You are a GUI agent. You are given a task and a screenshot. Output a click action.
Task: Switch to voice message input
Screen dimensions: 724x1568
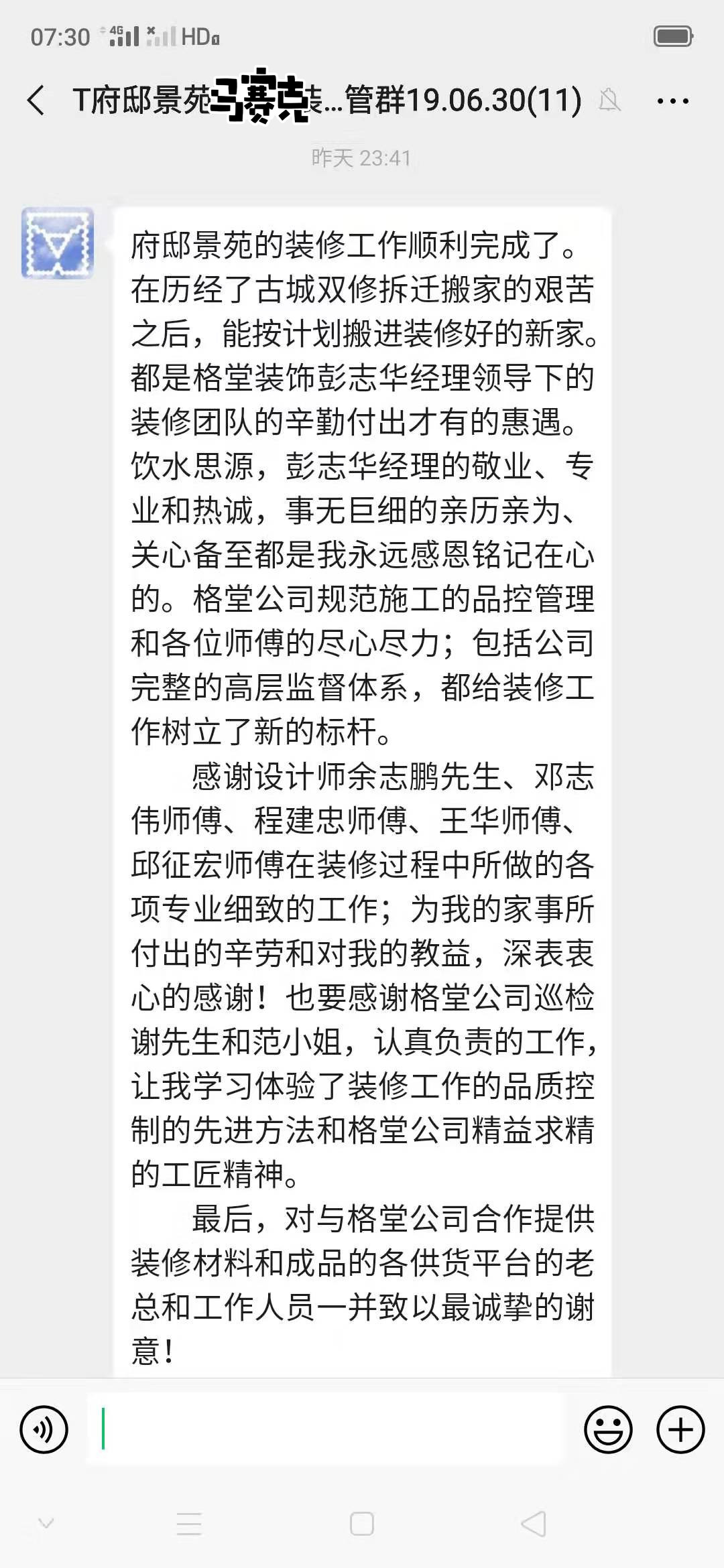(44, 1429)
